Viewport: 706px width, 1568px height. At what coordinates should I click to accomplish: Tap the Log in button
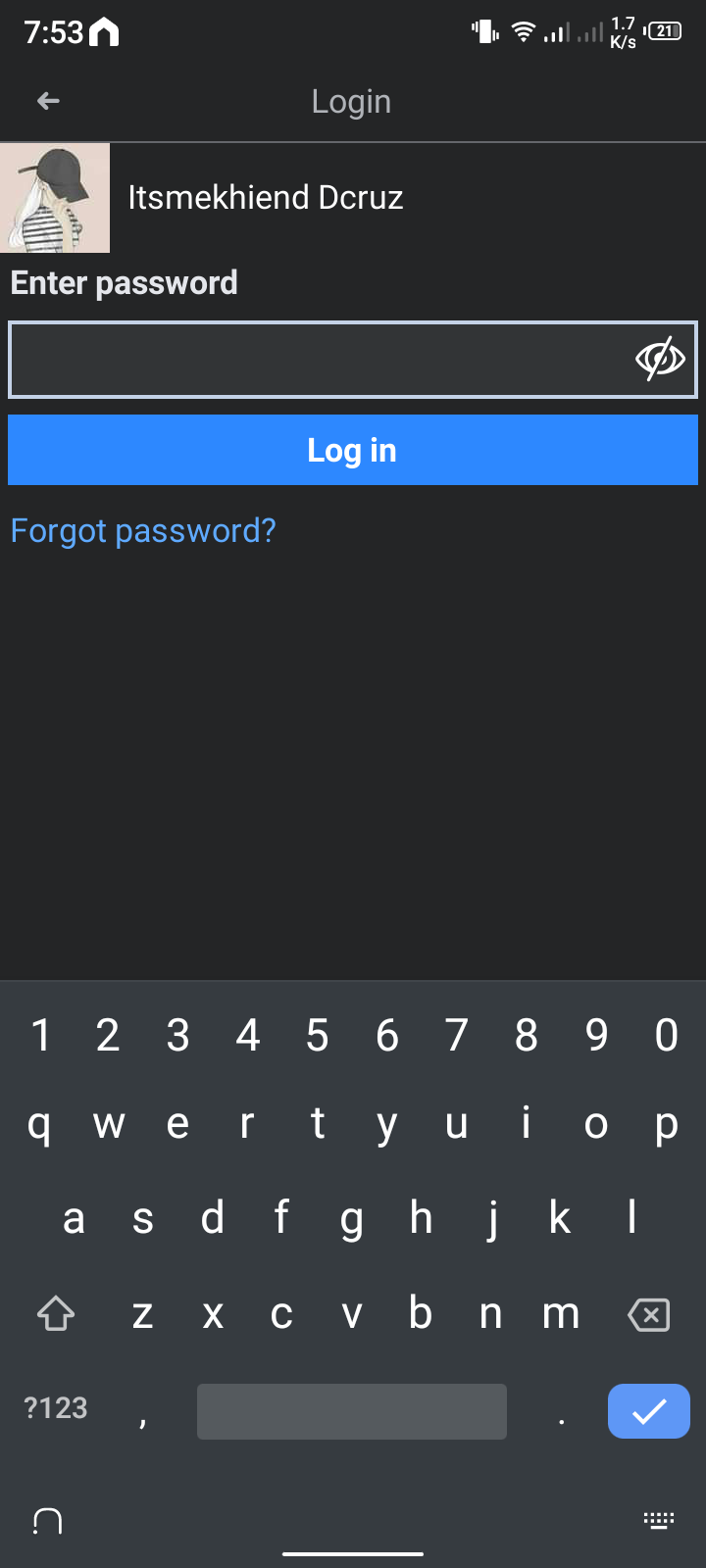pyautogui.click(x=353, y=450)
